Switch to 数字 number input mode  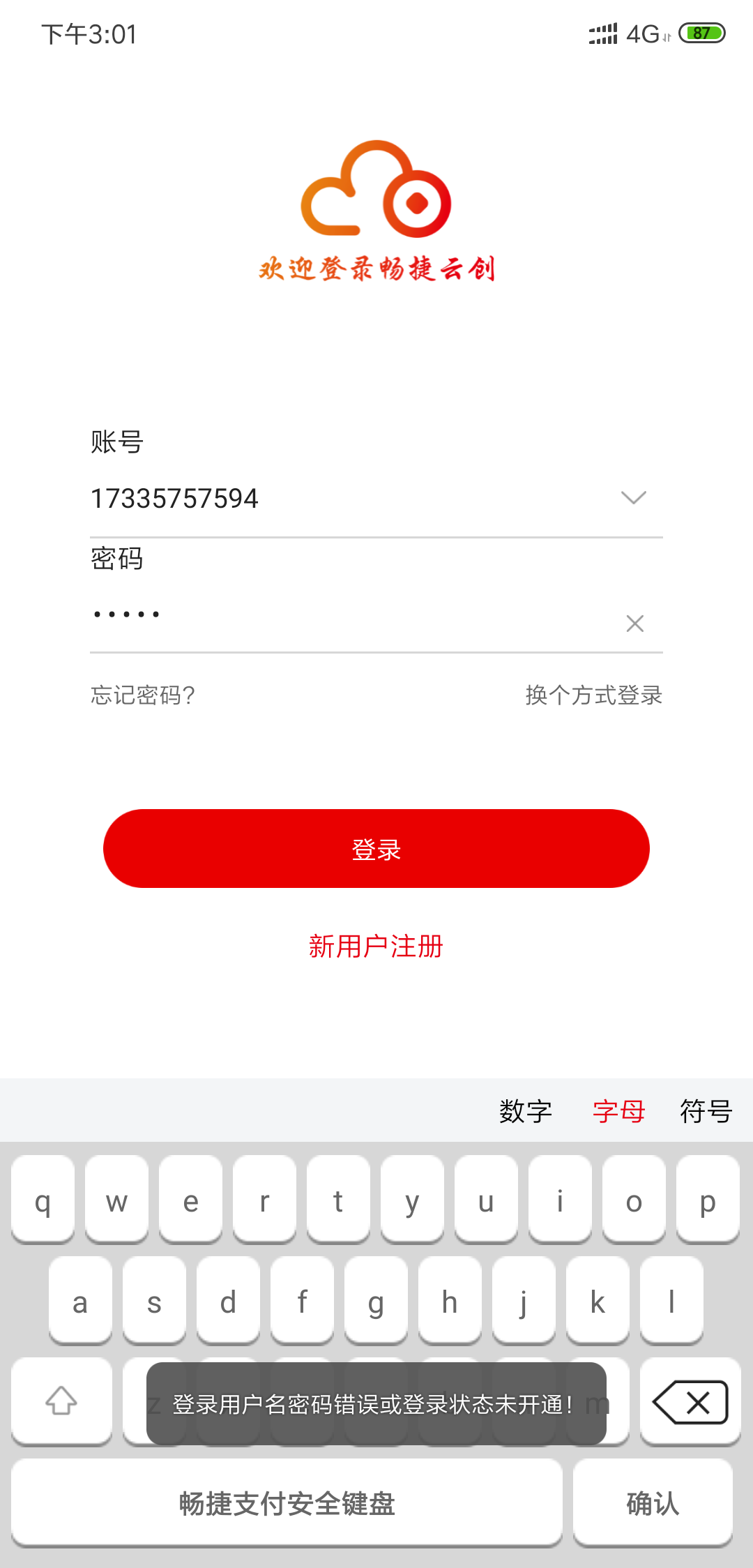(526, 1111)
